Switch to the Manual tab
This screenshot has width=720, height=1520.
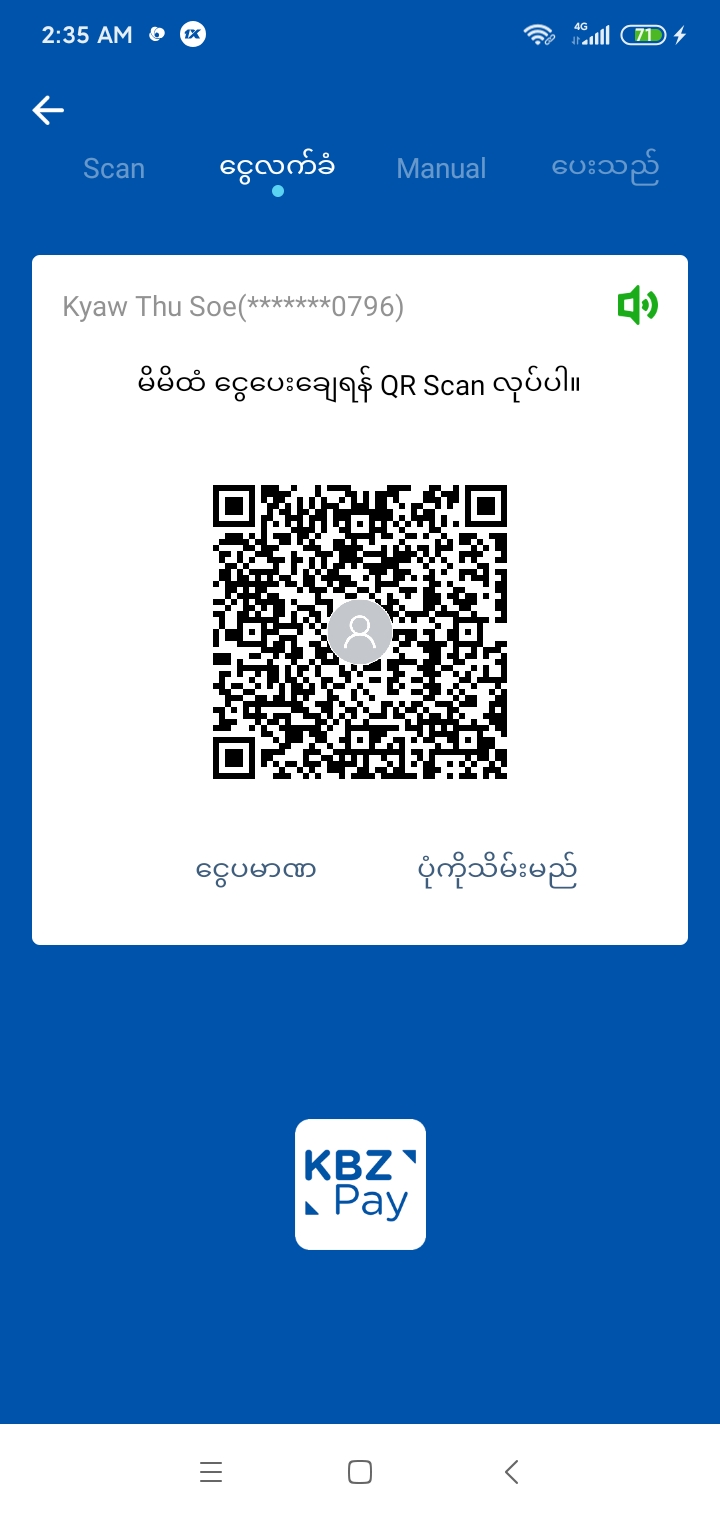coord(441,168)
